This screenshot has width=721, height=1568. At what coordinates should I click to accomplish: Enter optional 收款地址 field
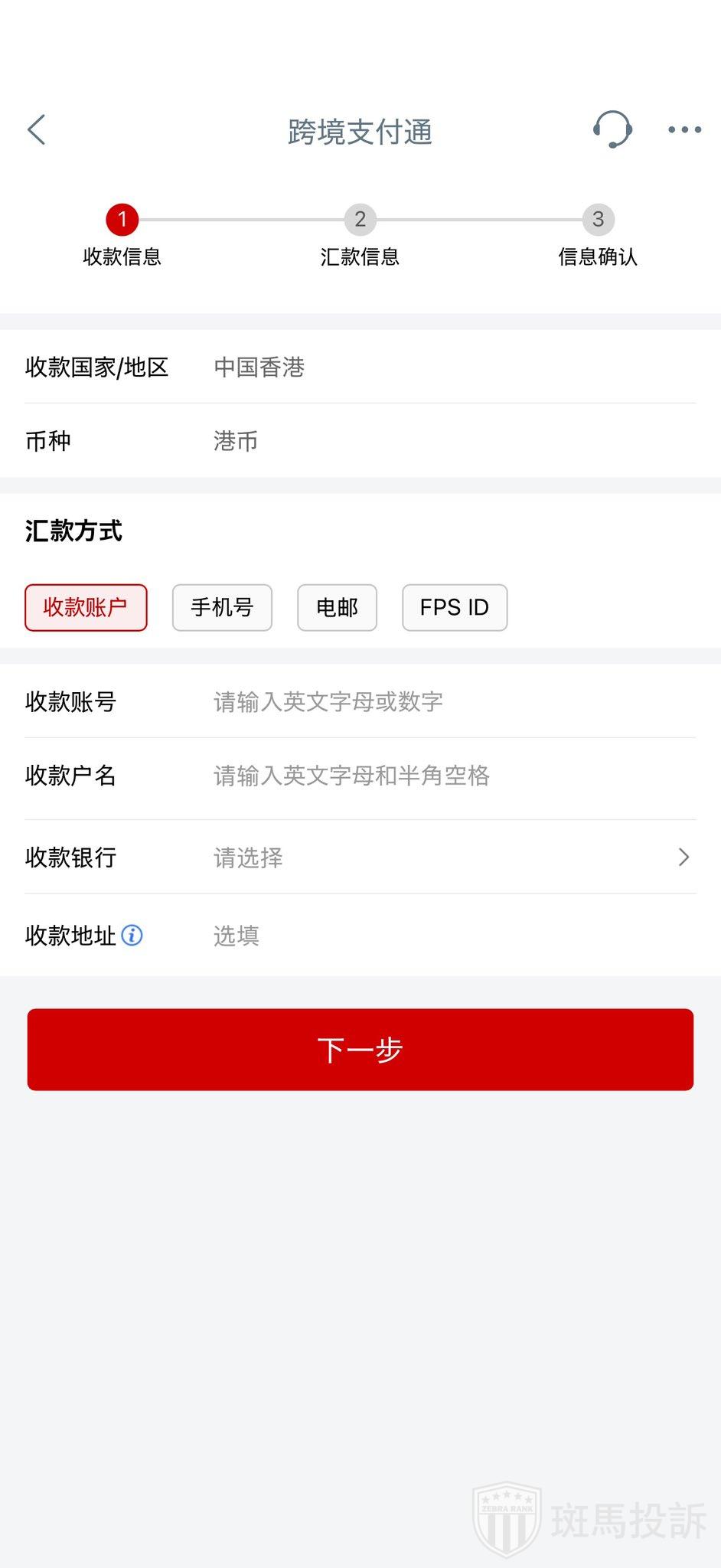click(452, 936)
